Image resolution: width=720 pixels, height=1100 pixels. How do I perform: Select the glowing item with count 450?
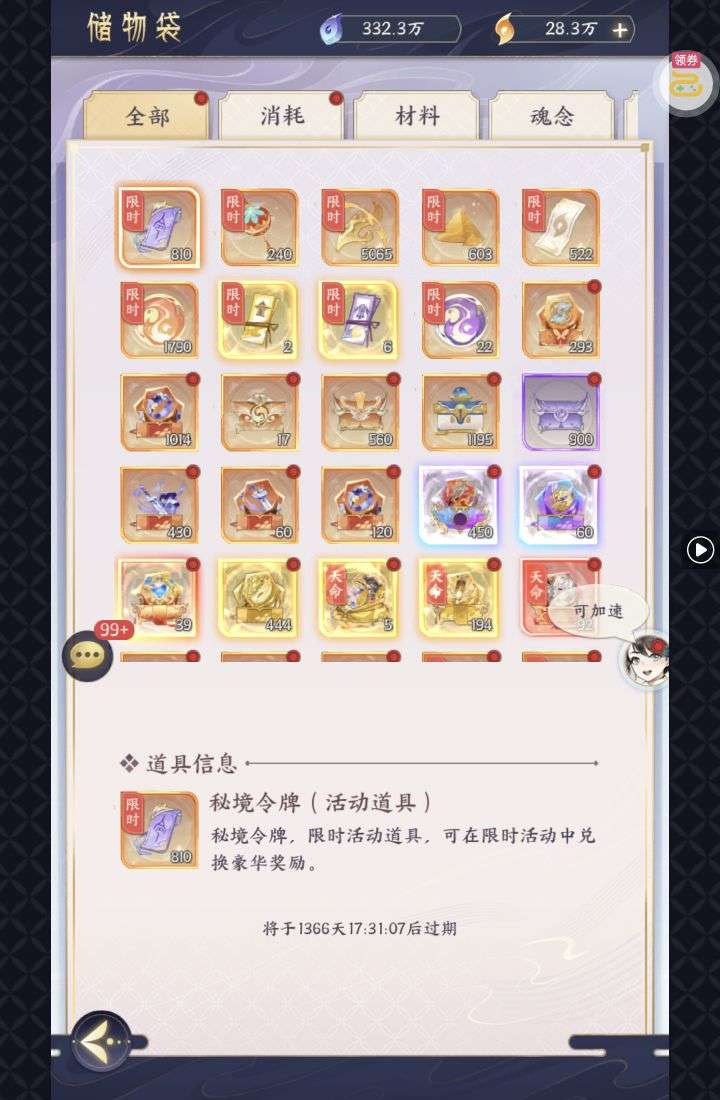pos(459,505)
